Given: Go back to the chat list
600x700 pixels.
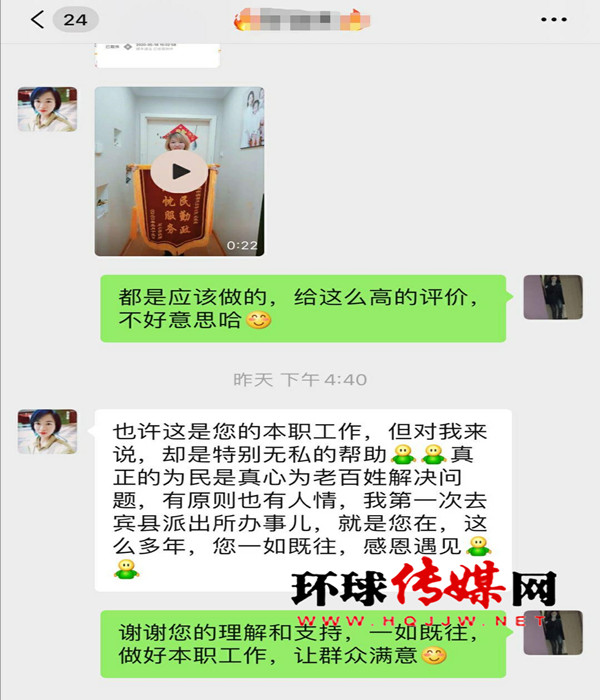Looking at the screenshot, I should pos(38,19).
